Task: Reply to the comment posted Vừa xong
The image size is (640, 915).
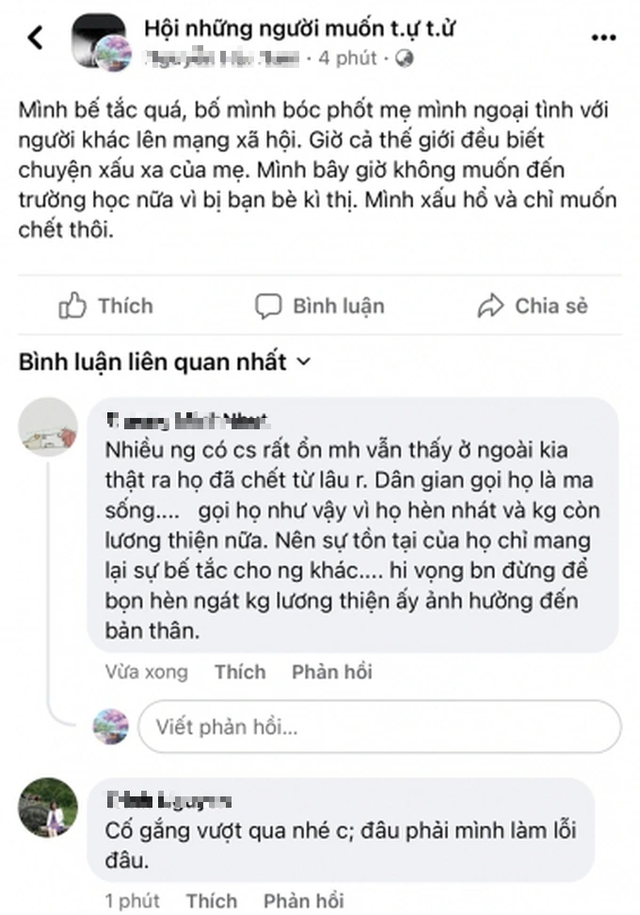Action: pyautogui.click(x=331, y=672)
